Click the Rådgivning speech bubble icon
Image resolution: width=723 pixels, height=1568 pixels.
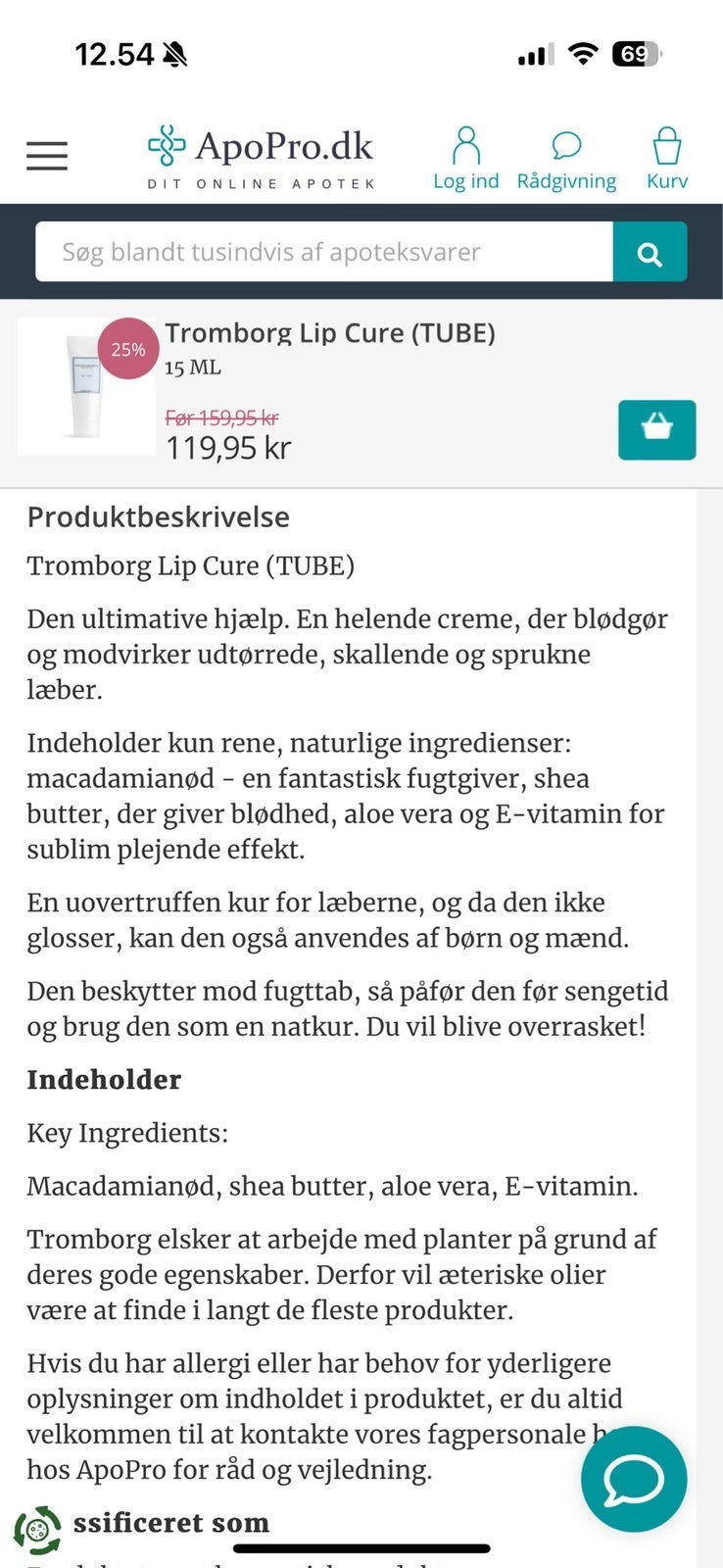coord(565,145)
